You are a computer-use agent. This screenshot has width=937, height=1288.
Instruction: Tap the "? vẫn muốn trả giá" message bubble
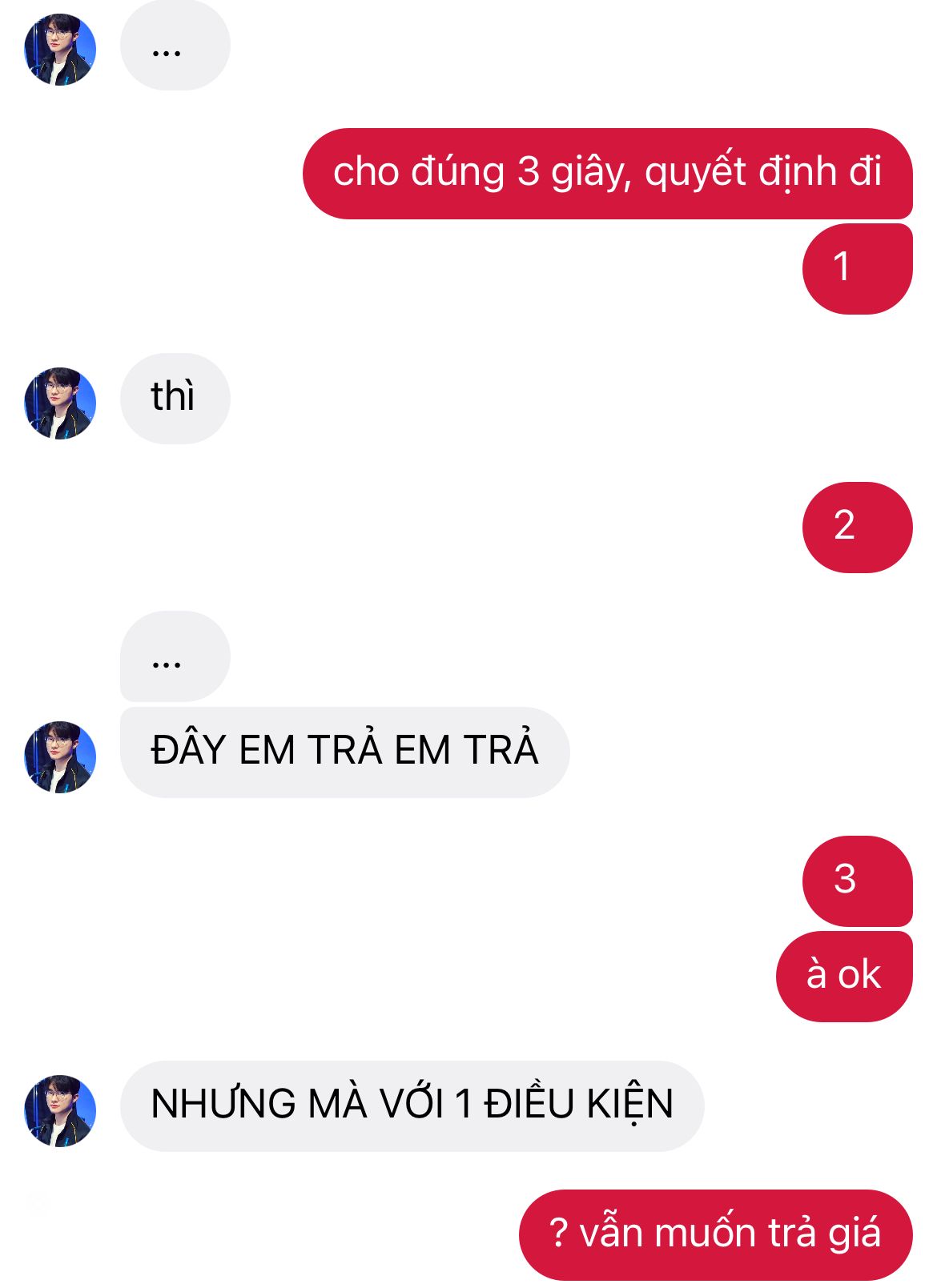pos(715,1234)
